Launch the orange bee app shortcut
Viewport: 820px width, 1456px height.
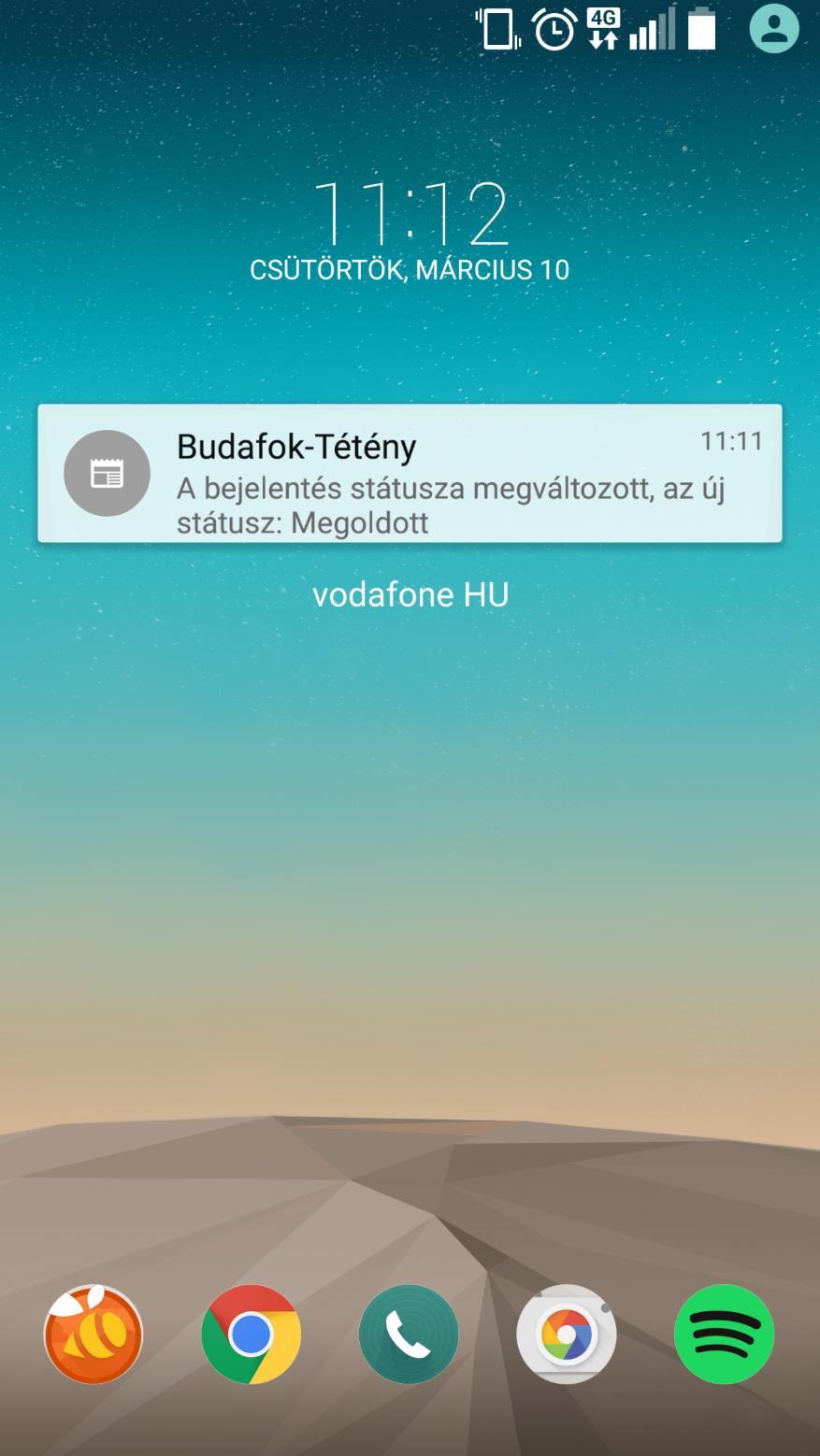[94, 1334]
